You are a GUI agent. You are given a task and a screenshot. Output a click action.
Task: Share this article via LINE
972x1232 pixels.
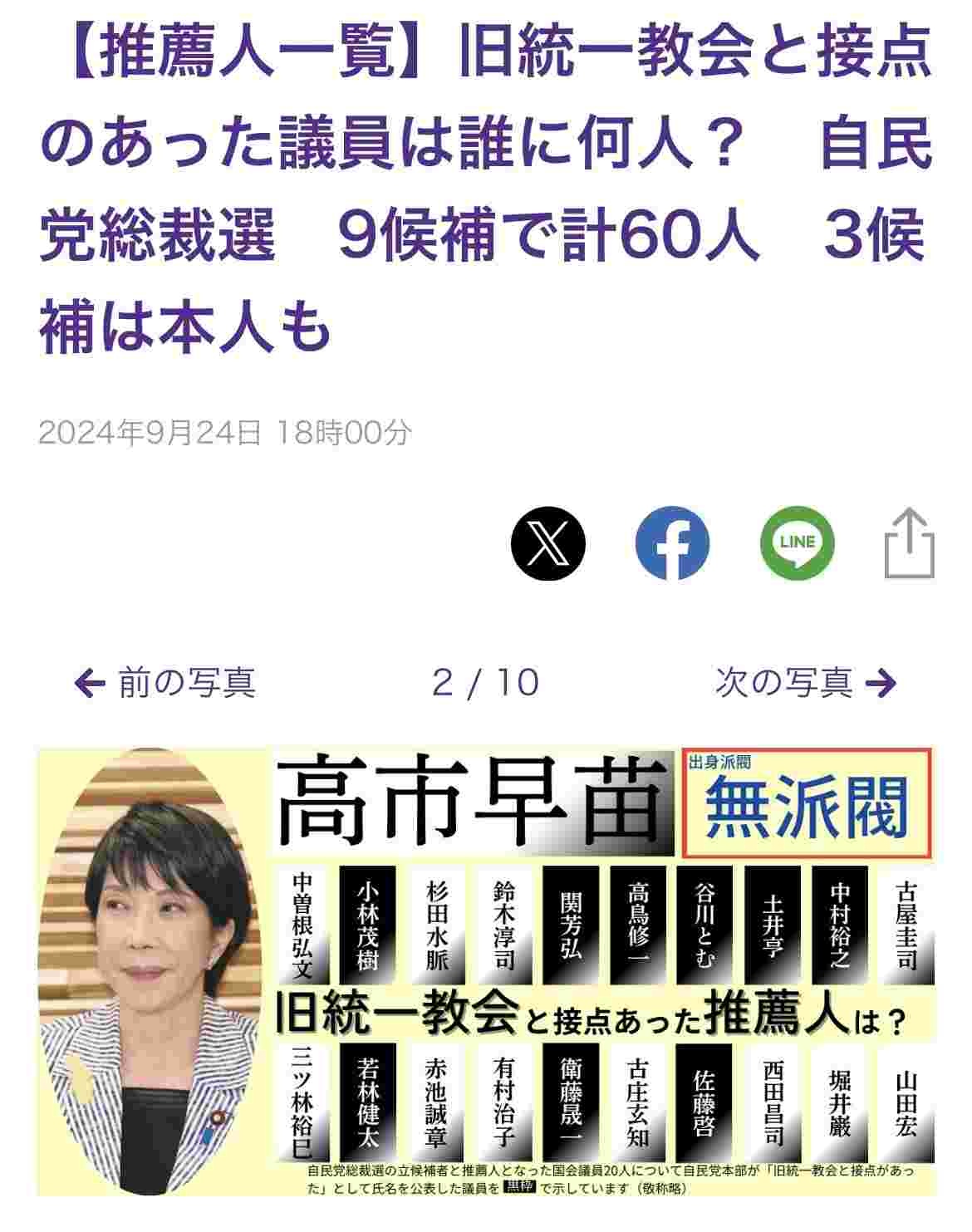[x=798, y=543]
